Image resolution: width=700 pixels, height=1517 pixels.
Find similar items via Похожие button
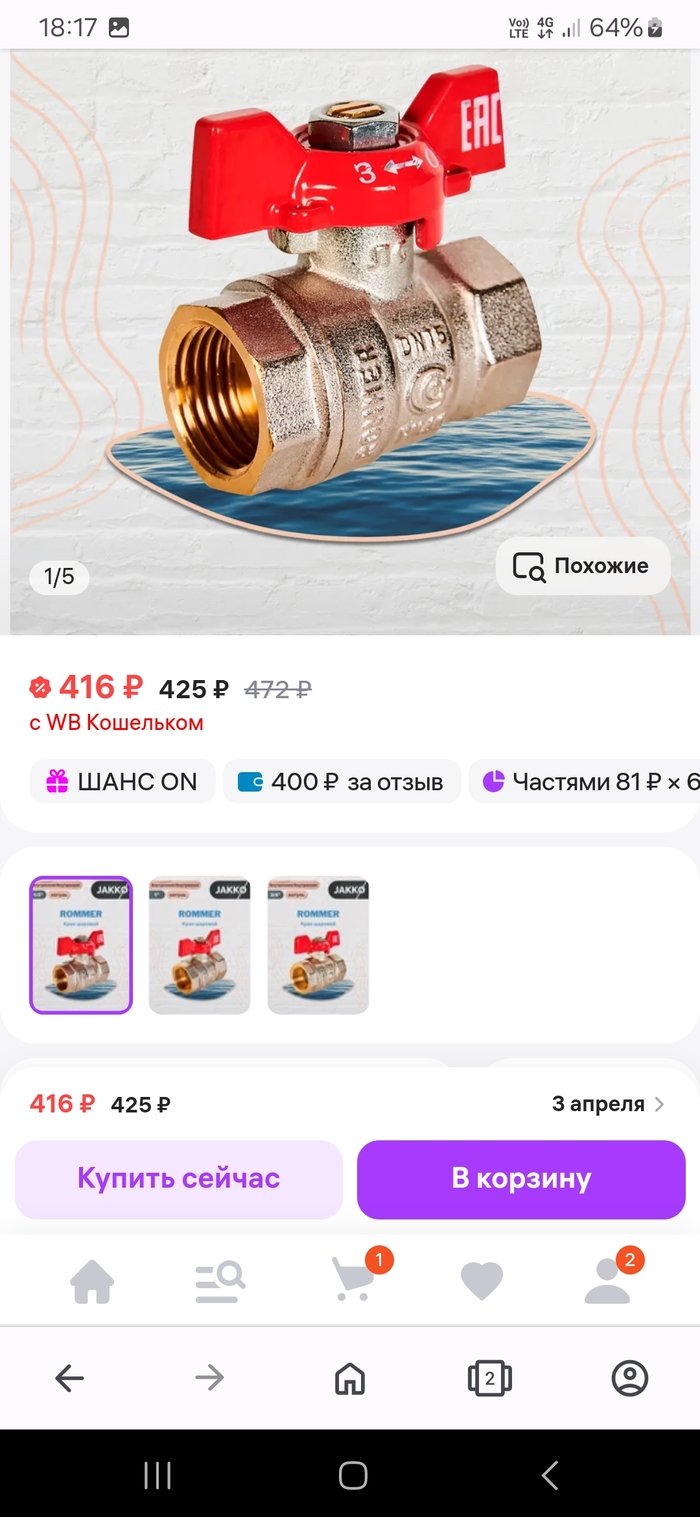pos(583,566)
